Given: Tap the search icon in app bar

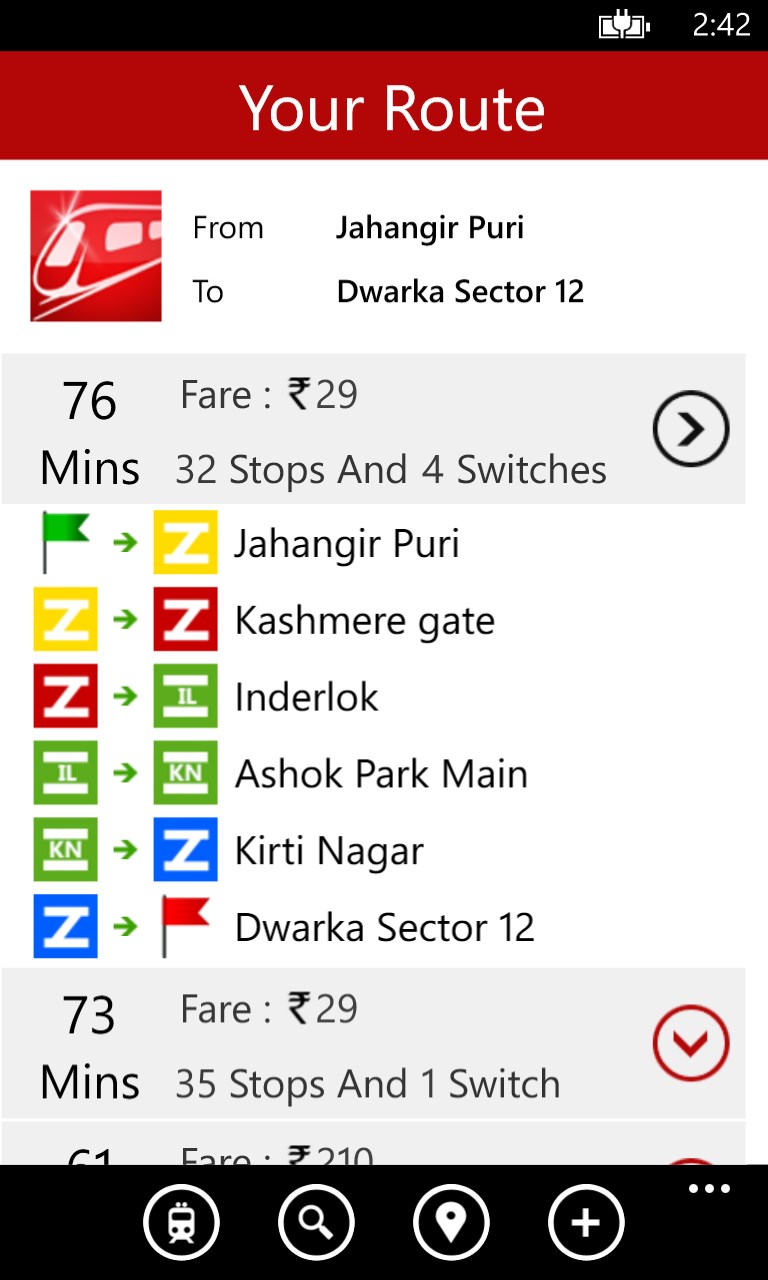Looking at the screenshot, I should [x=316, y=1222].
